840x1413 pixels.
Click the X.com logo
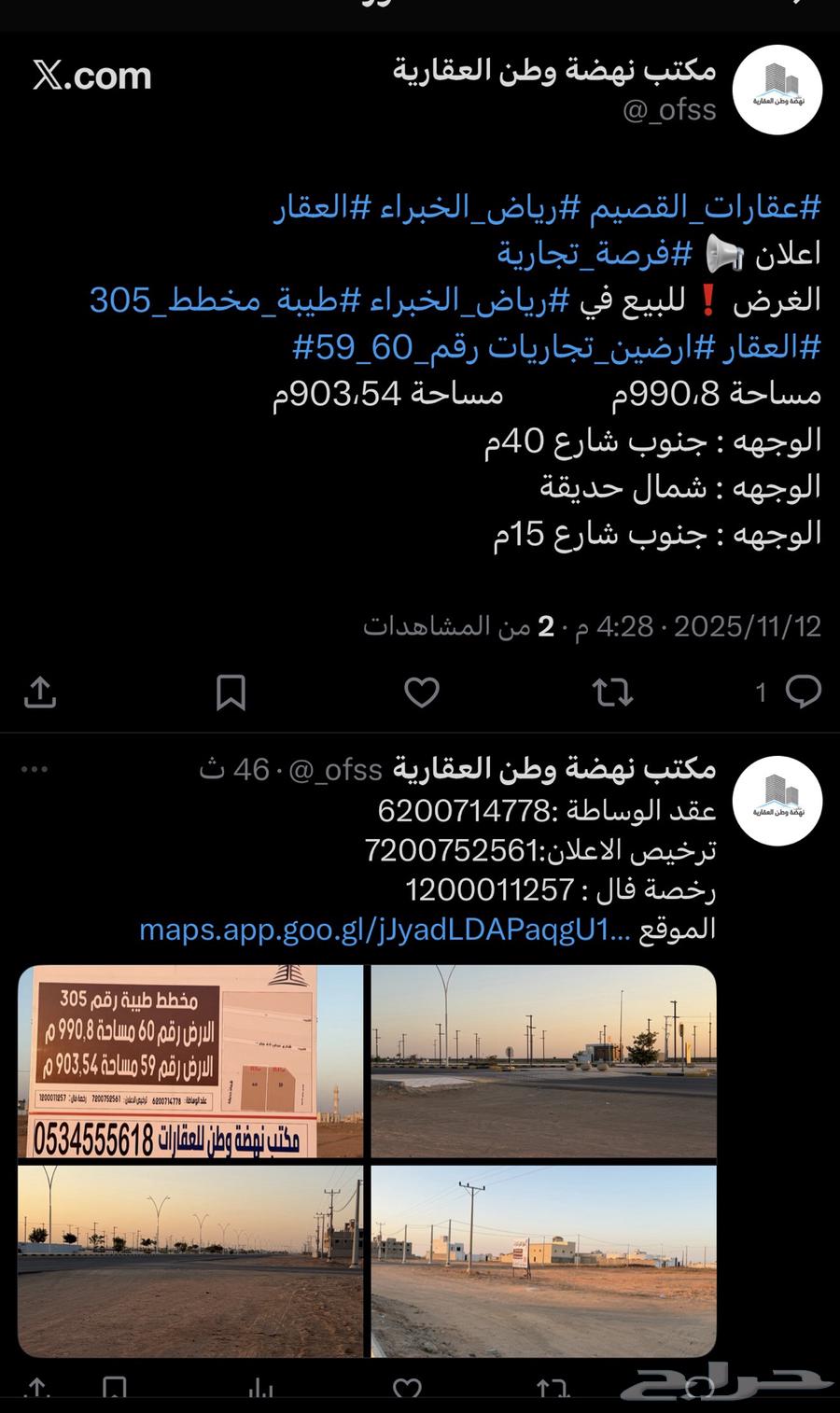(90, 77)
